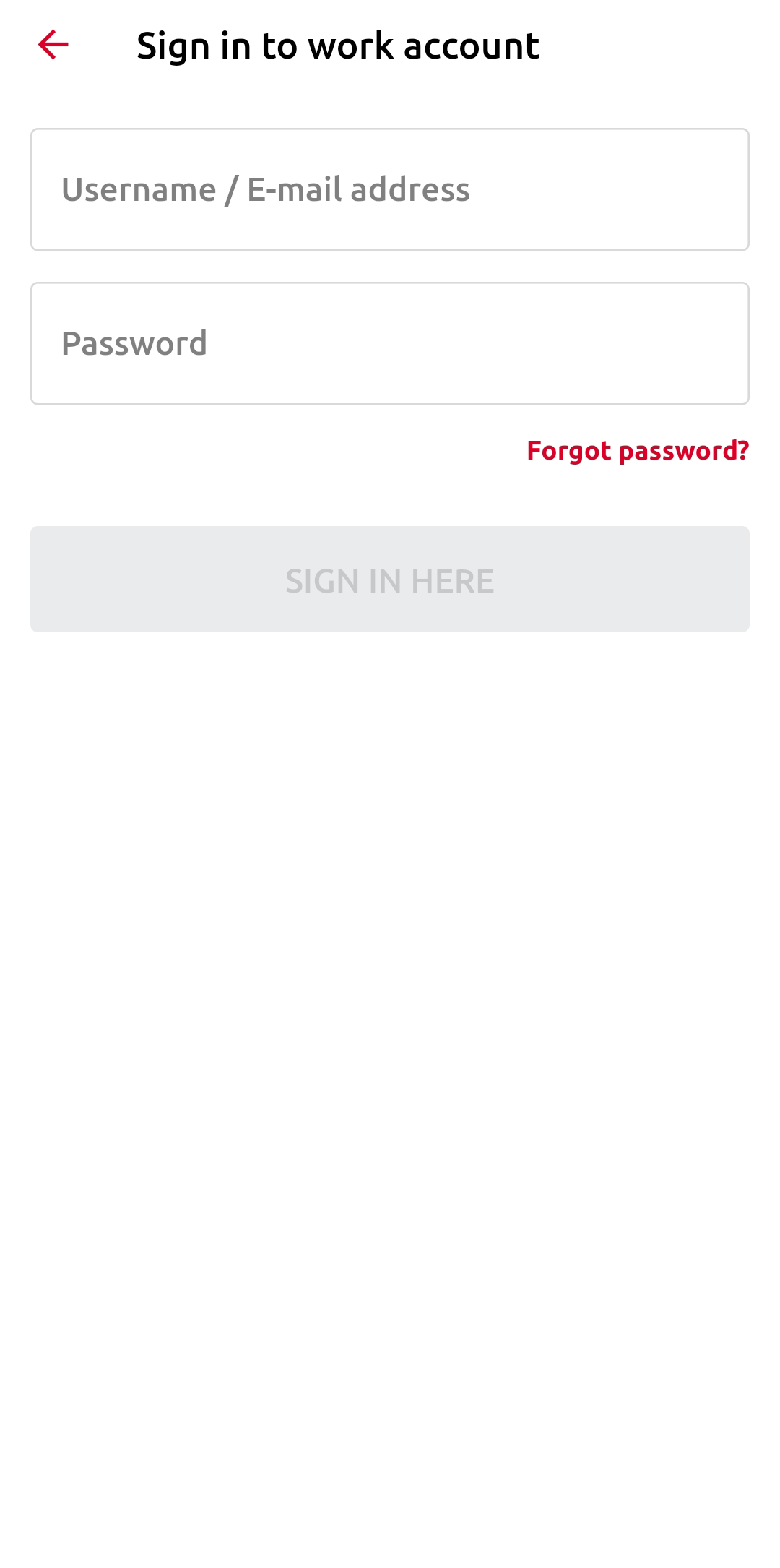Screen dimensions: 780x1568
Task: Select the Username / E-mail address field
Action: [x=390, y=189]
